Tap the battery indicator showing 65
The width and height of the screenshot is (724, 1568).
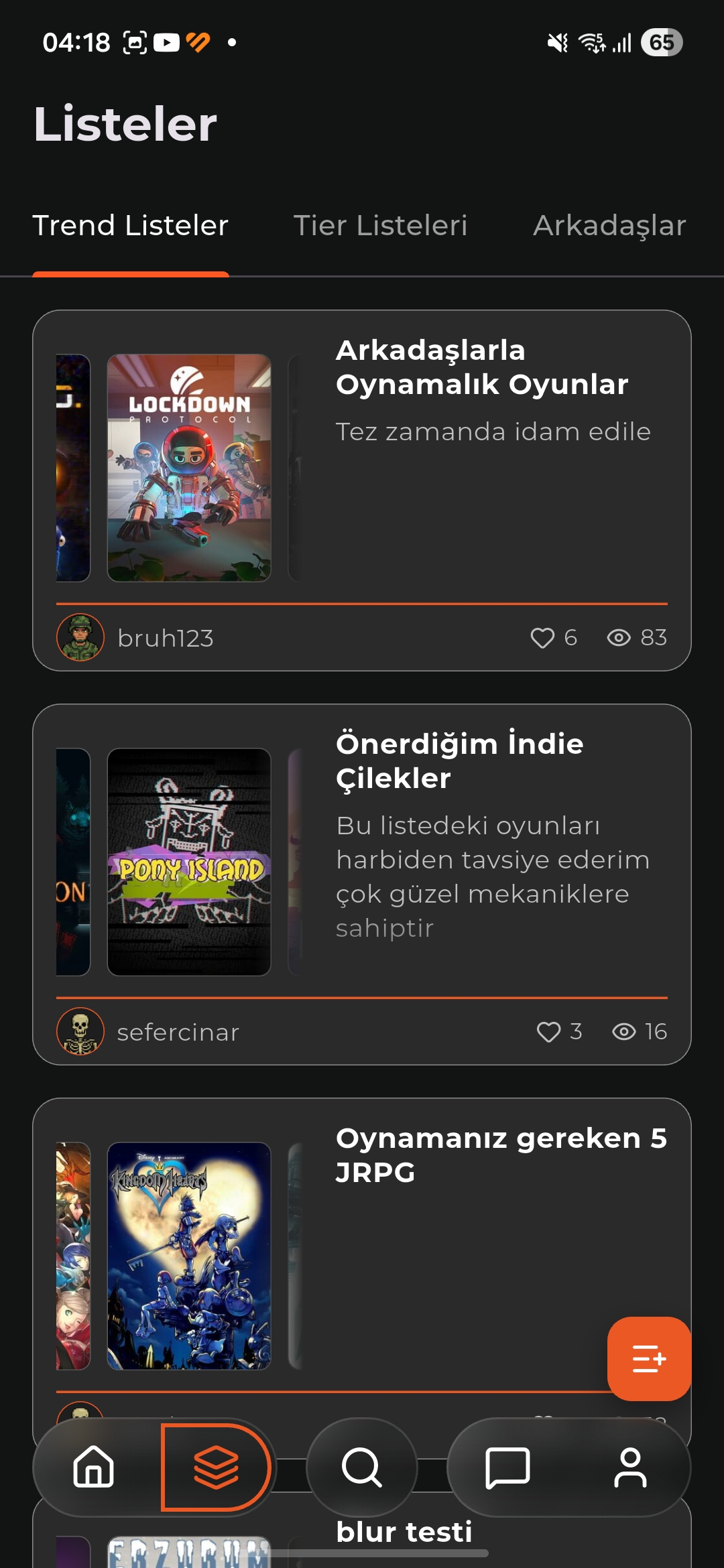point(661,43)
